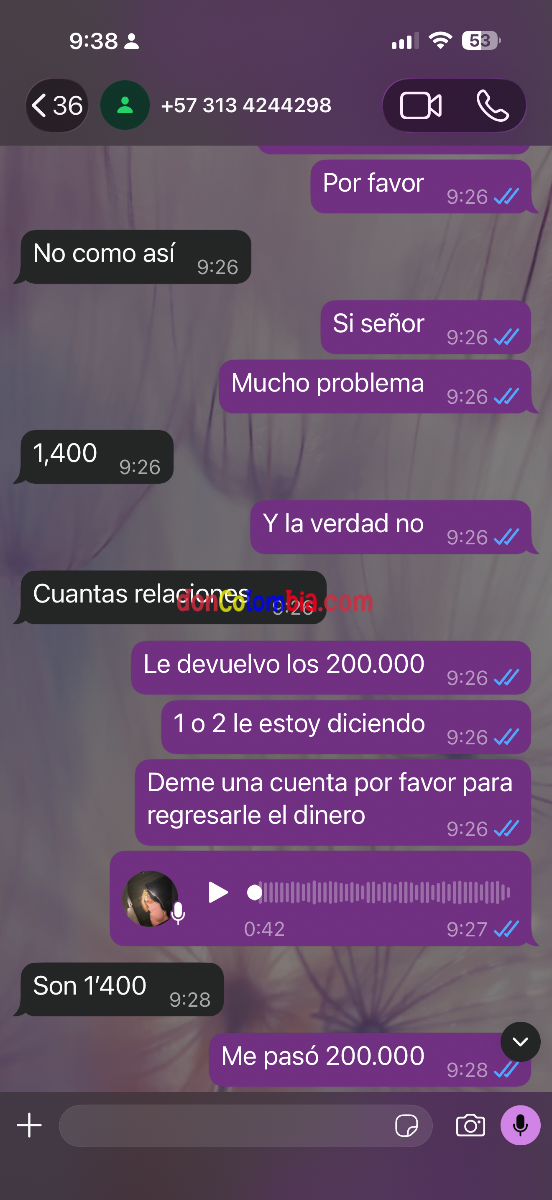Open the attachment plus menu
The width and height of the screenshot is (552, 1200).
(x=29, y=1126)
